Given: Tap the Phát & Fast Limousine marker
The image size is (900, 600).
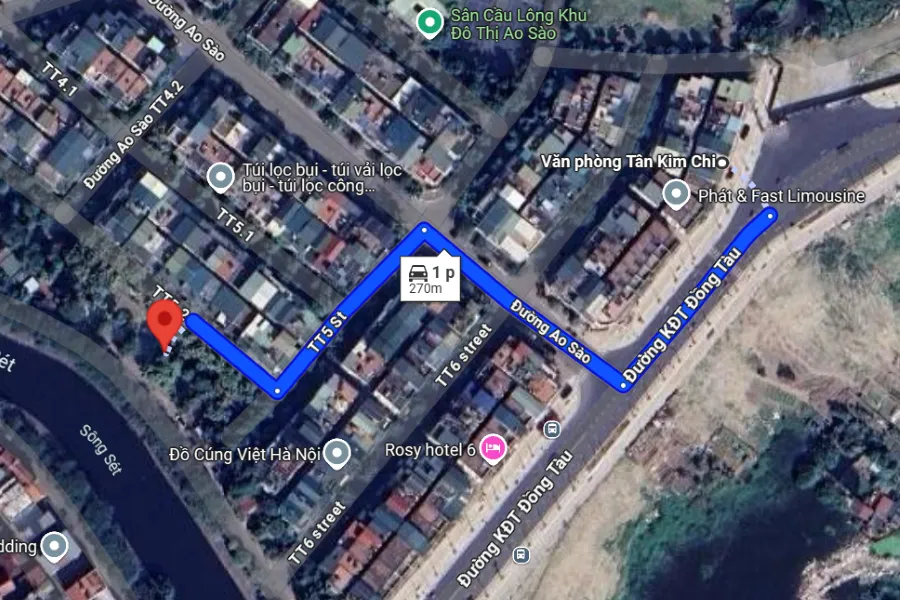Looking at the screenshot, I should click(x=677, y=195).
